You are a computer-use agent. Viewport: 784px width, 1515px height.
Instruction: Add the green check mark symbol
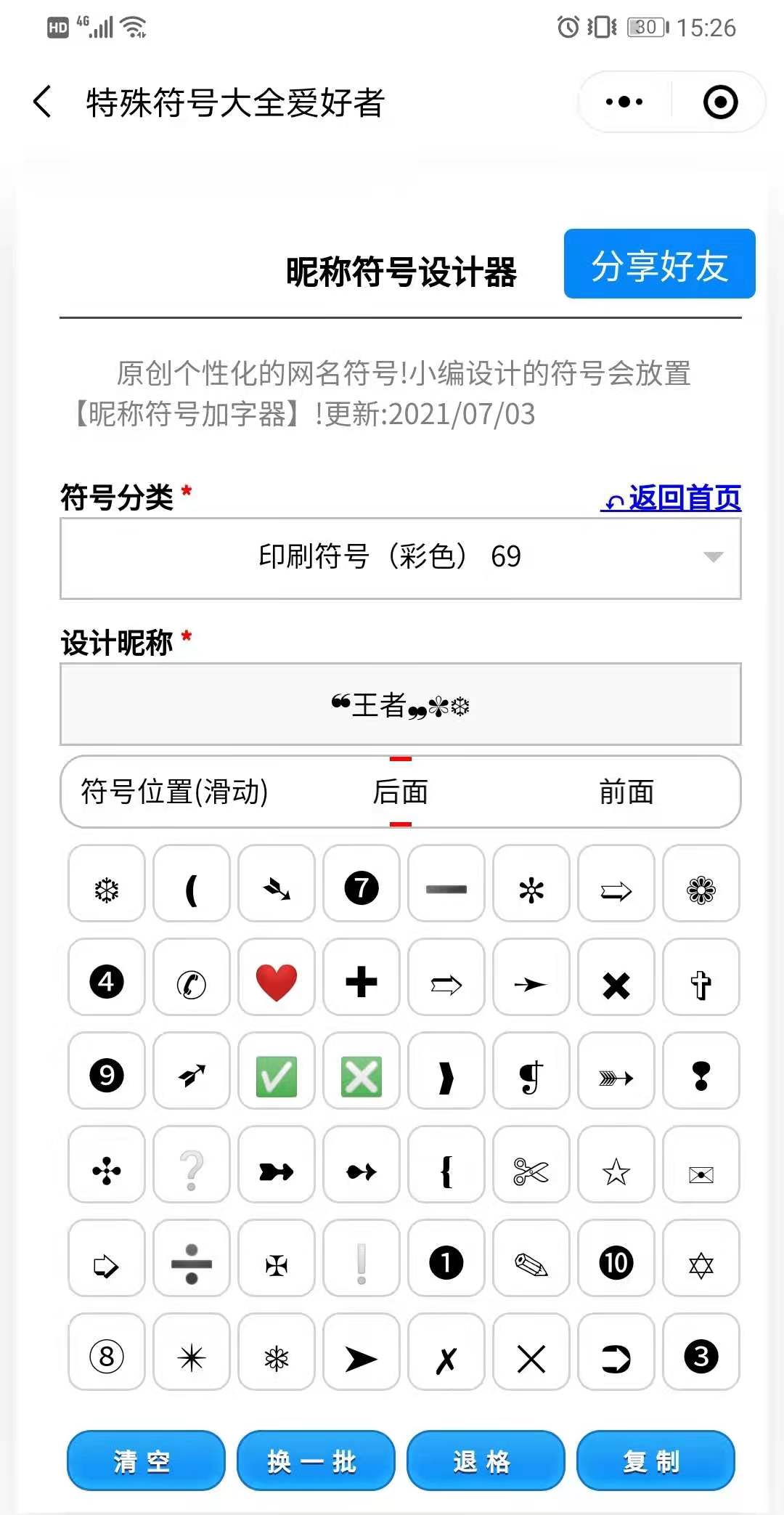click(277, 1076)
